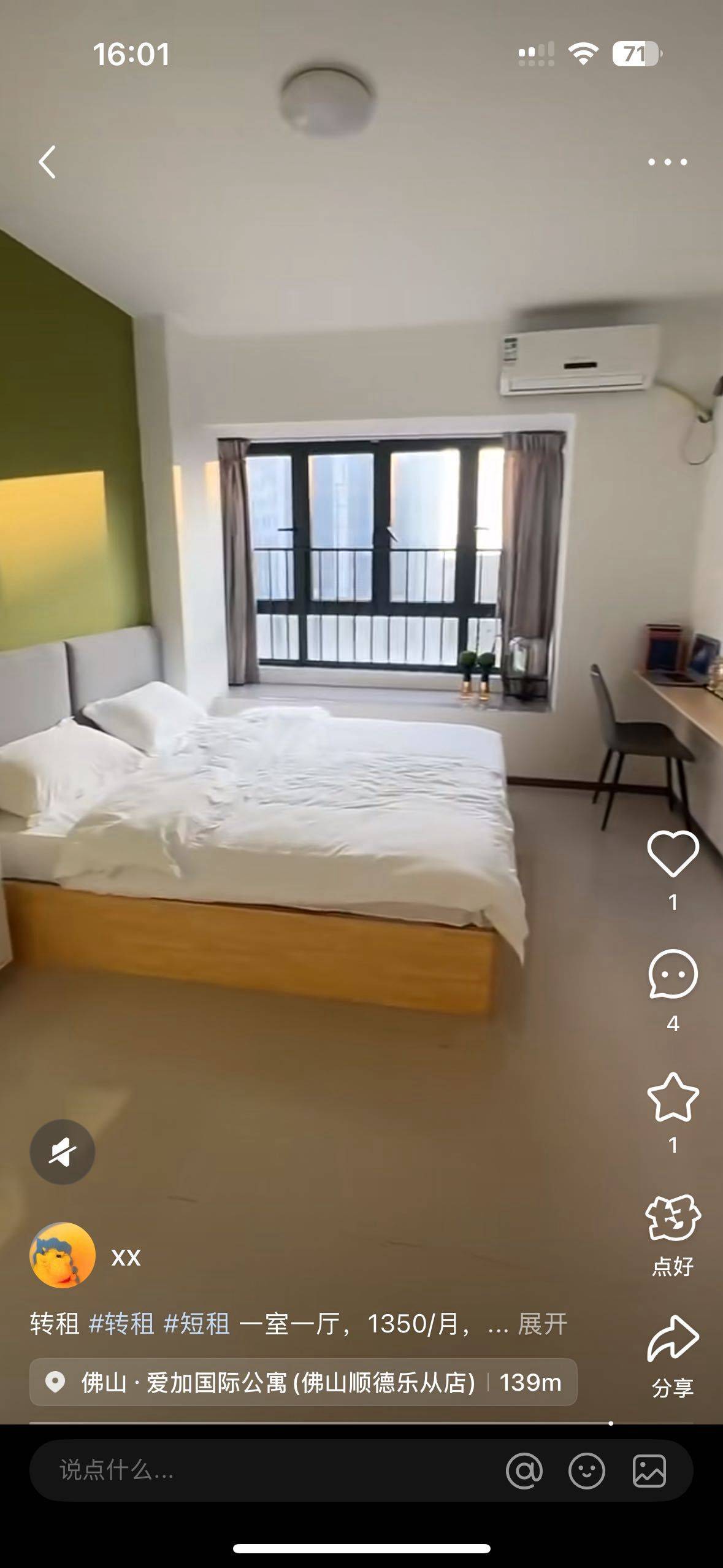Image resolution: width=723 pixels, height=1568 pixels.
Task: Open the #短租 hashtag
Action: (196, 1324)
